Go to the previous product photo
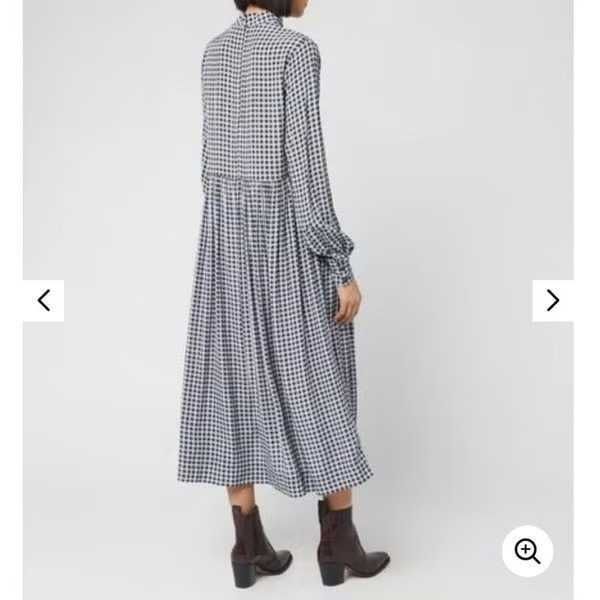Image resolution: width=600 pixels, height=600 pixels. 43,300
